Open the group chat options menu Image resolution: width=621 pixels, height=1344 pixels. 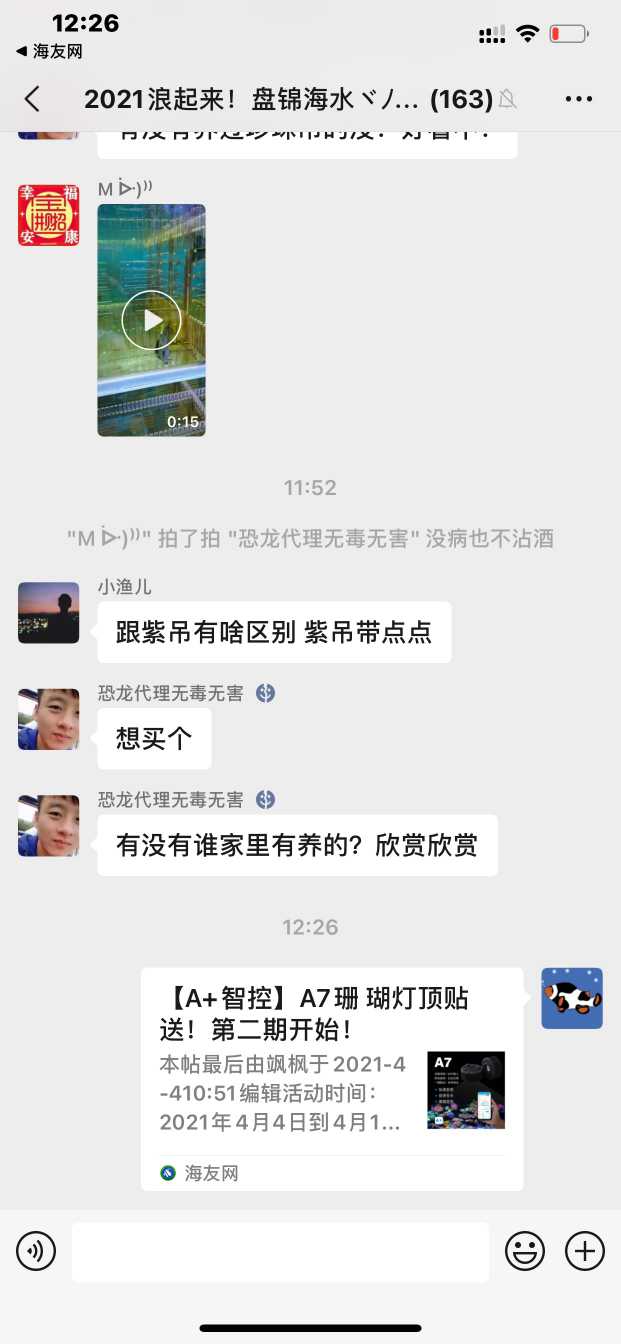pos(579,98)
